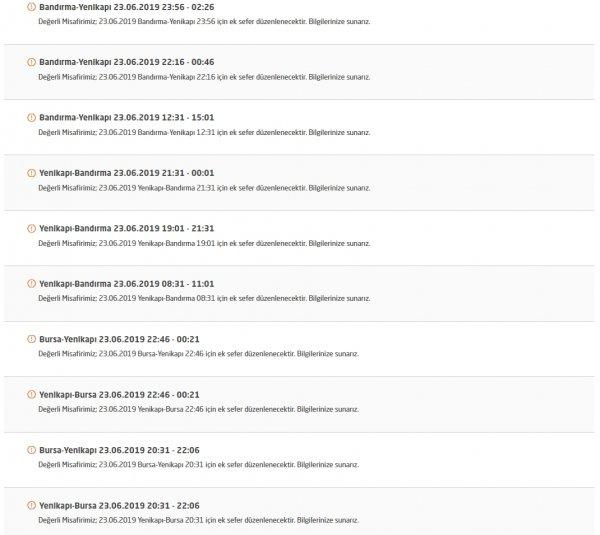Open Yenikapı-Bandırma 21:31 - 00:01 announcement

click(126, 173)
